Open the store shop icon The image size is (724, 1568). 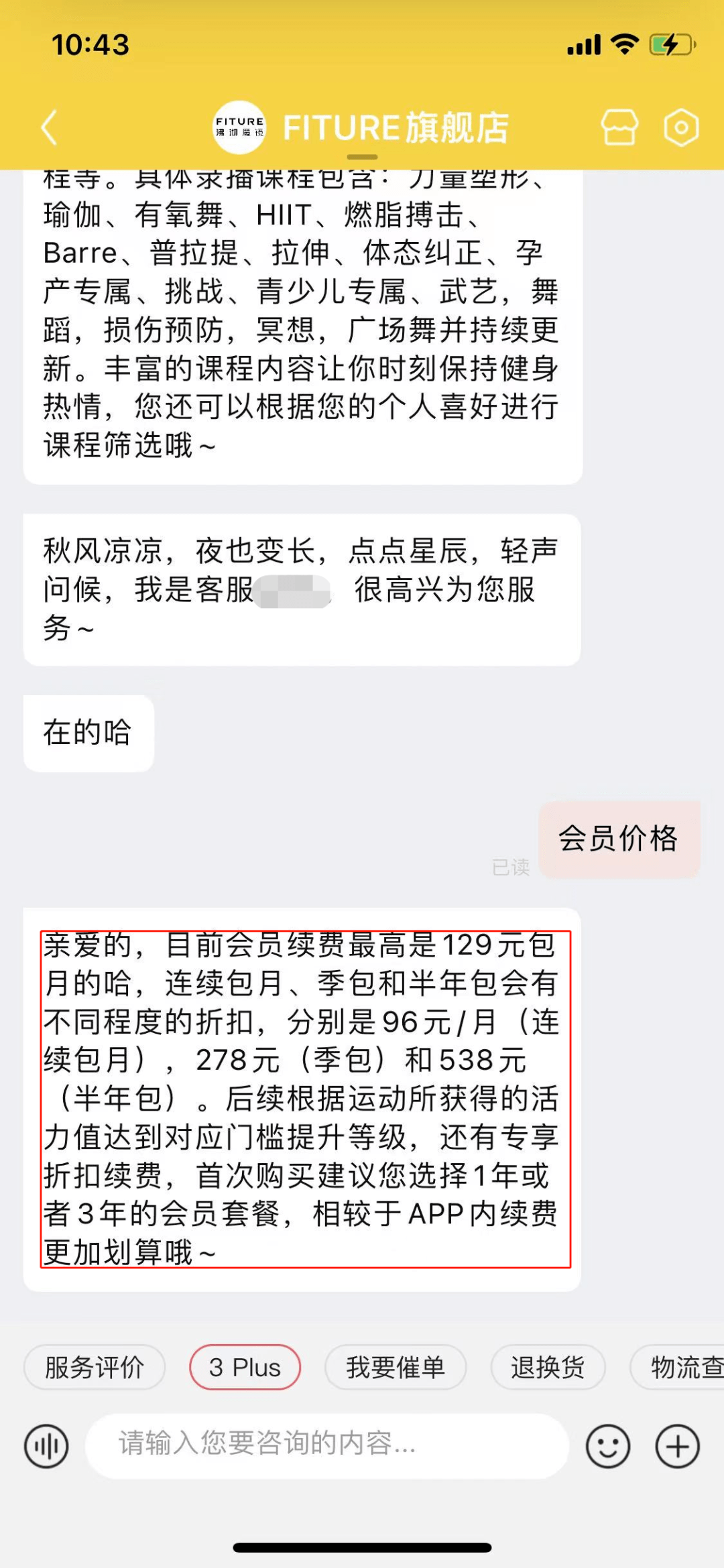(x=619, y=127)
